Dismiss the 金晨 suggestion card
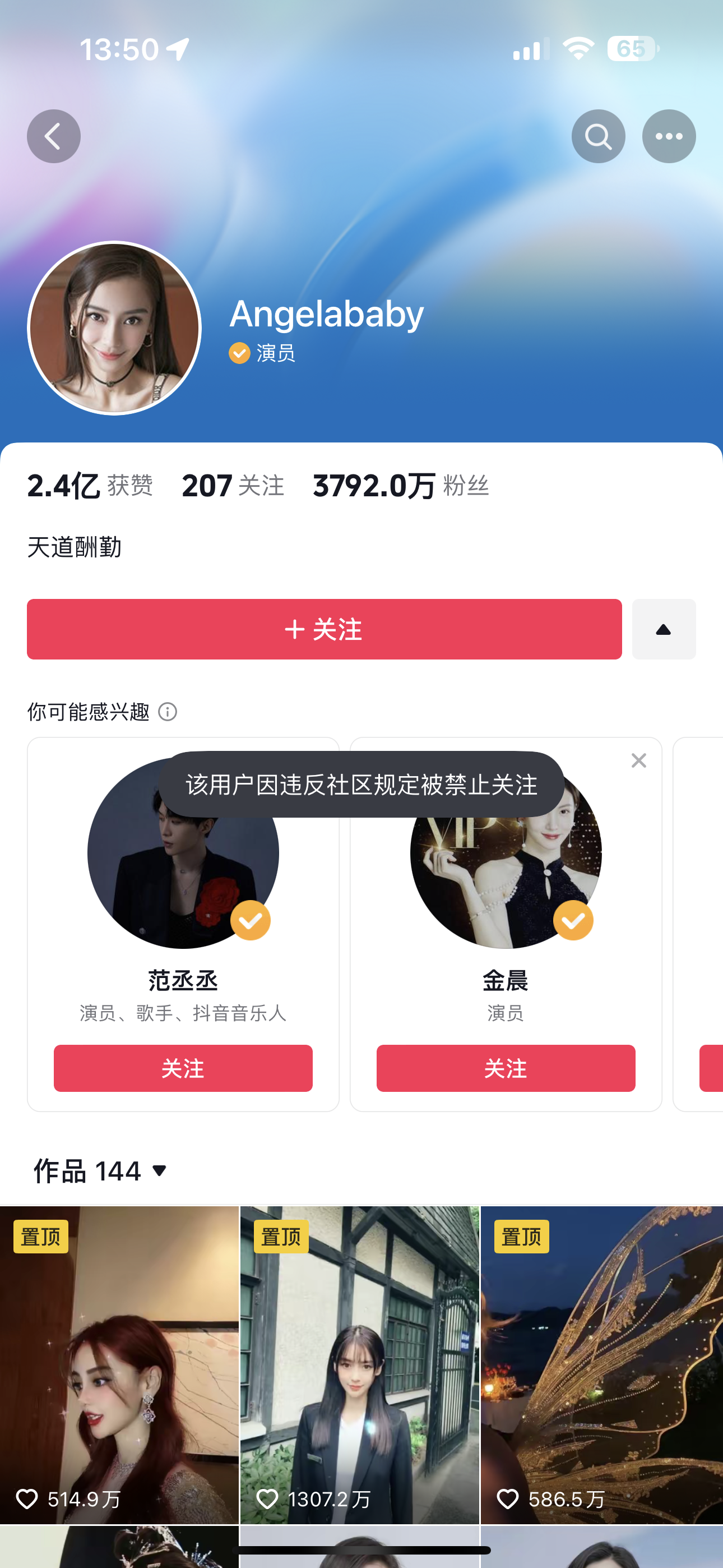This screenshot has height=1568, width=723. coord(638,760)
